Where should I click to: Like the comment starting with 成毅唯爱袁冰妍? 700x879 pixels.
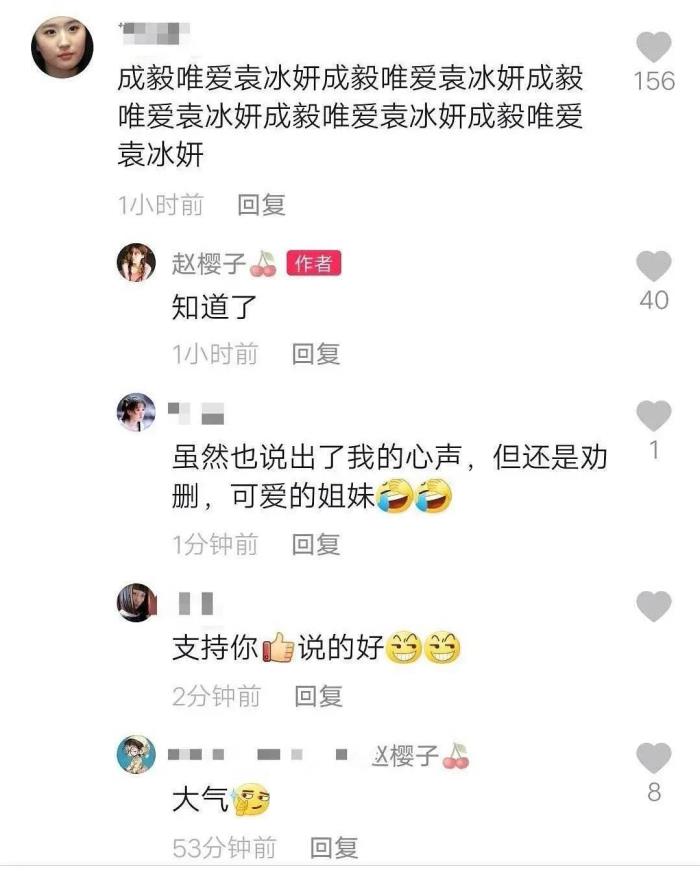(x=654, y=47)
